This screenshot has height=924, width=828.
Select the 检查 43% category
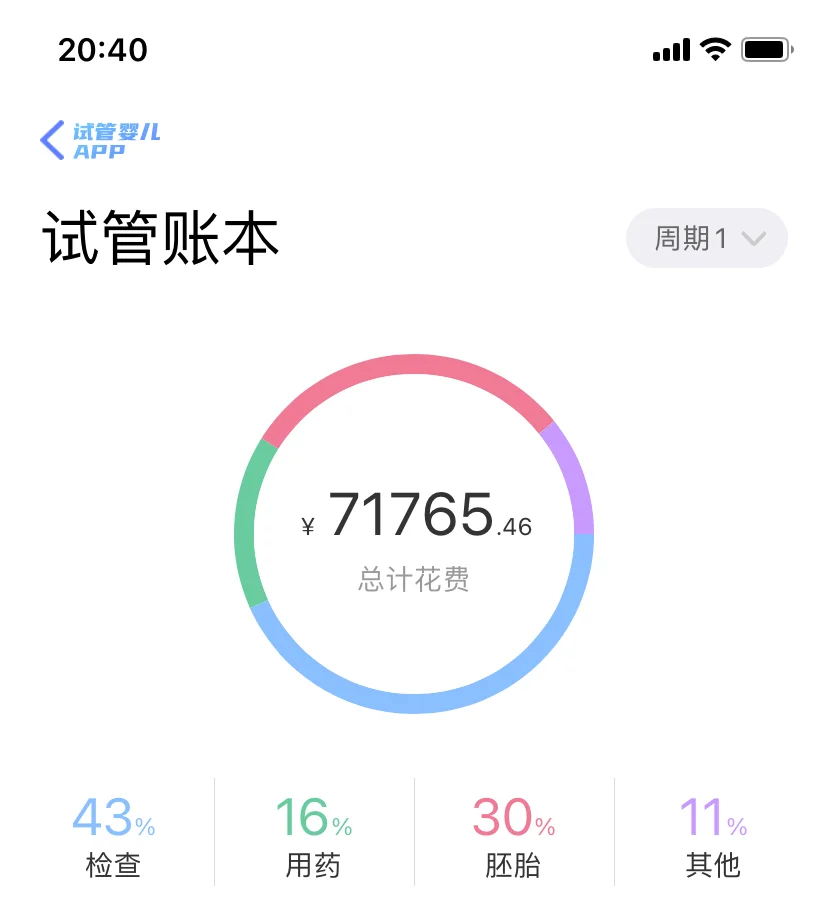click(x=113, y=836)
